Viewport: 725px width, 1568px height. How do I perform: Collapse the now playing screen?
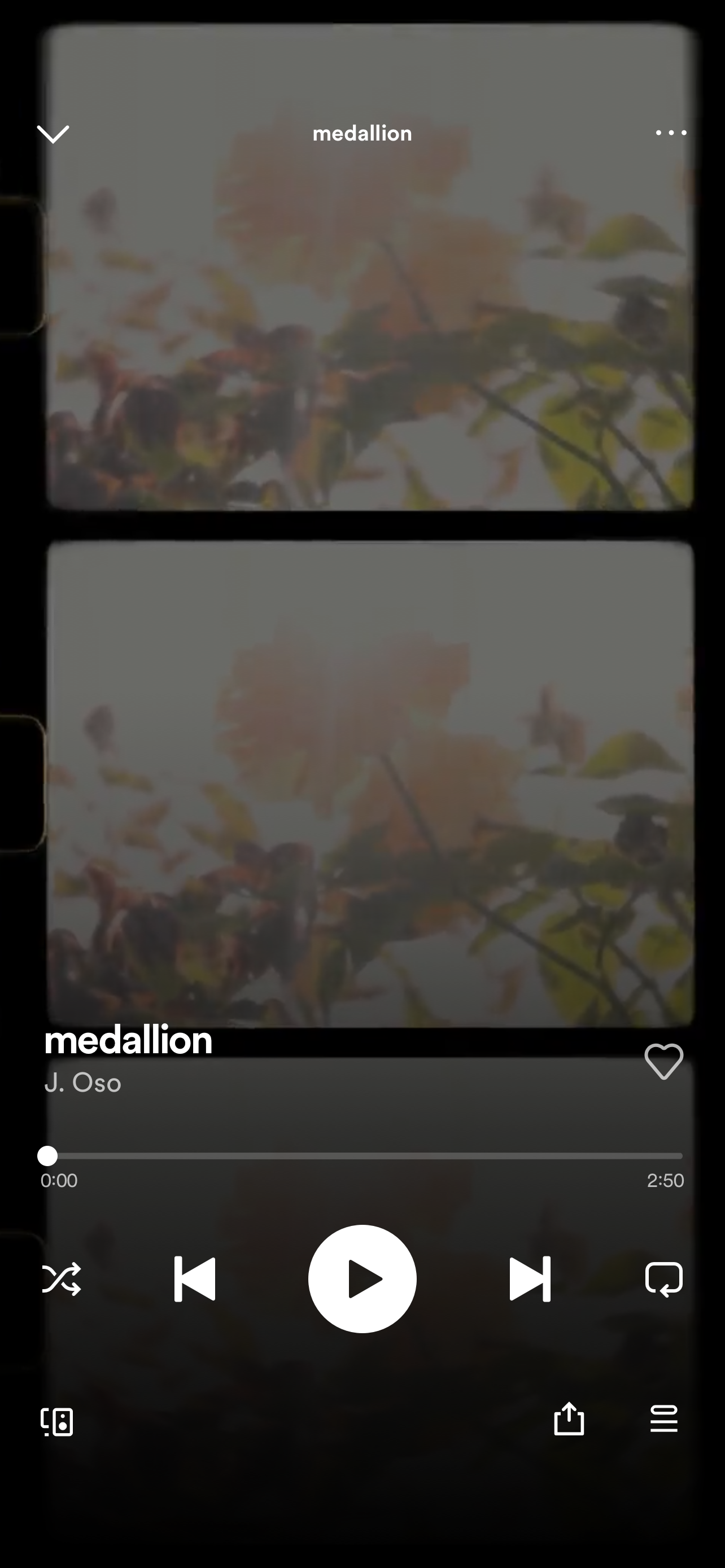pyautogui.click(x=53, y=133)
